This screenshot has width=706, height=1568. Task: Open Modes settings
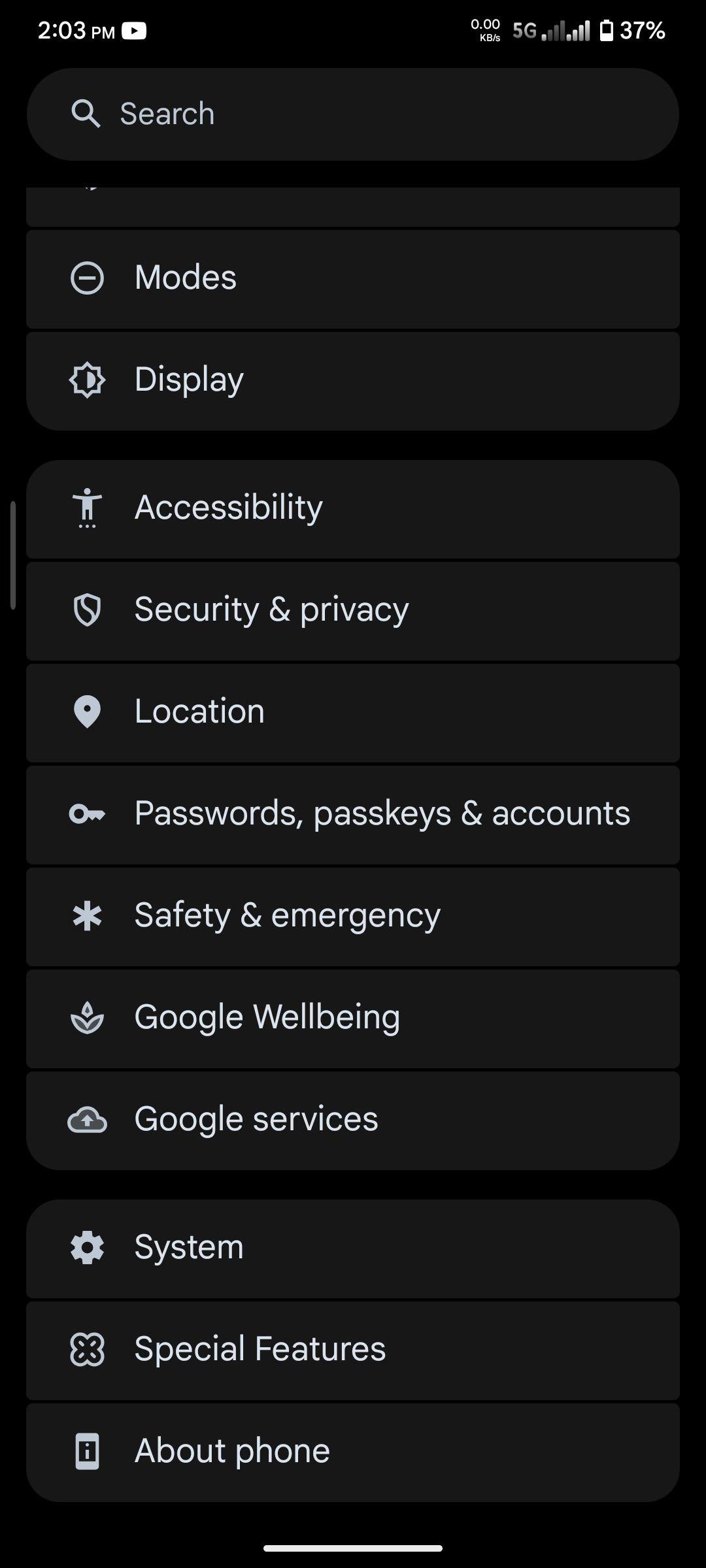pos(353,279)
